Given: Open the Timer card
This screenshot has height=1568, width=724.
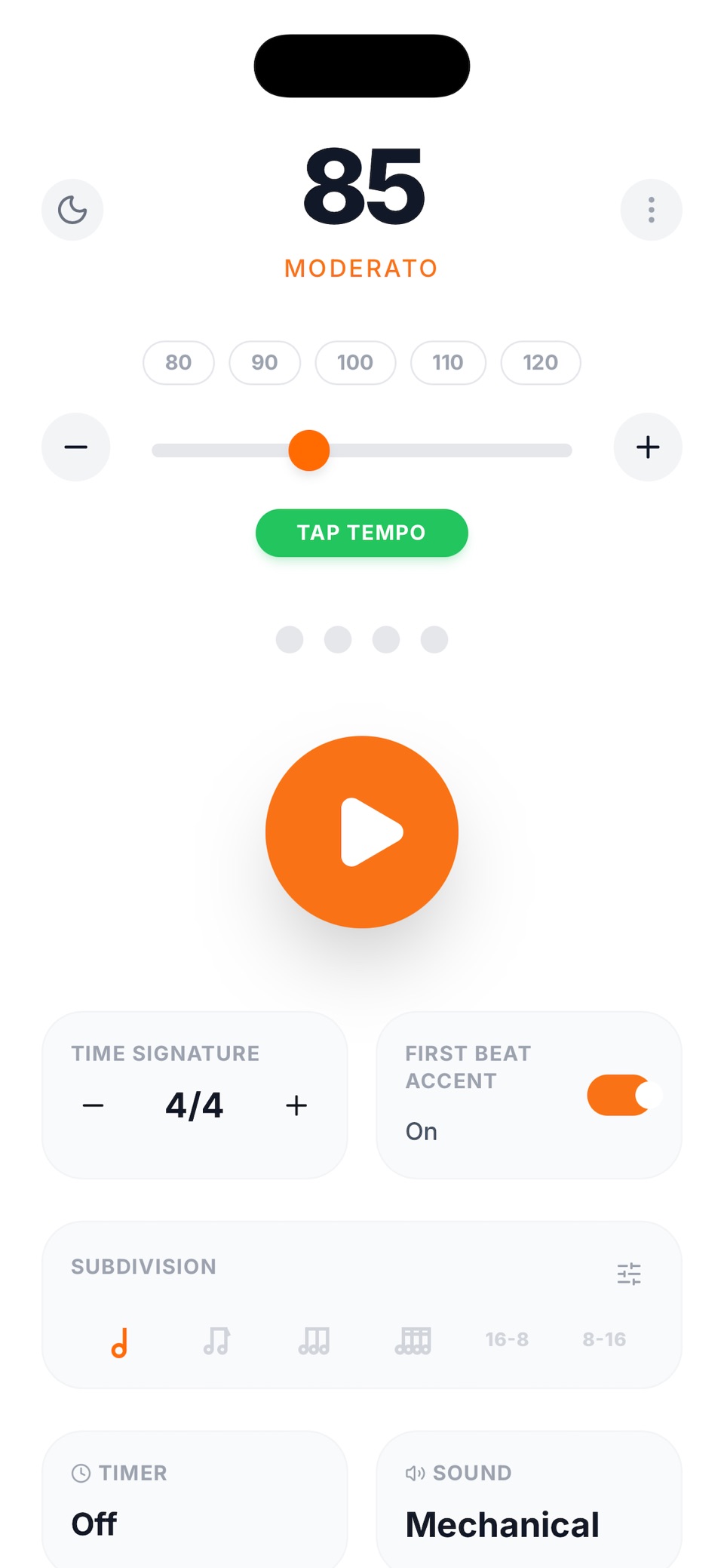Looking at the screenshot, I should click(x=195, y=1499).
